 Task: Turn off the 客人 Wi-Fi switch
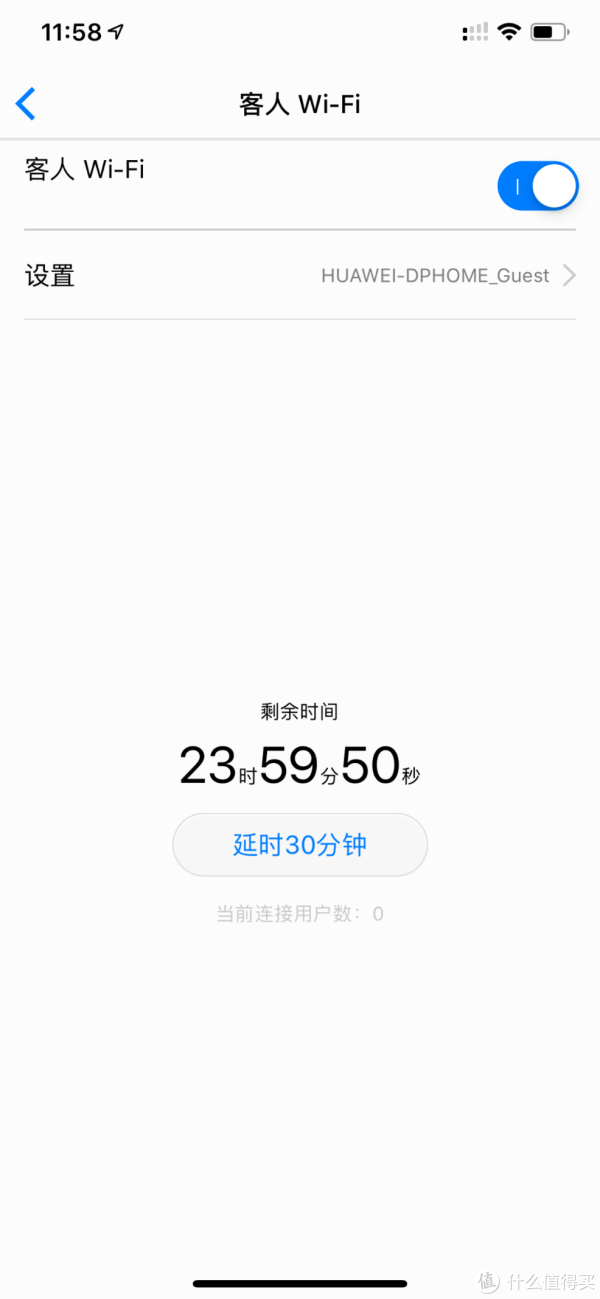(538, 186)
